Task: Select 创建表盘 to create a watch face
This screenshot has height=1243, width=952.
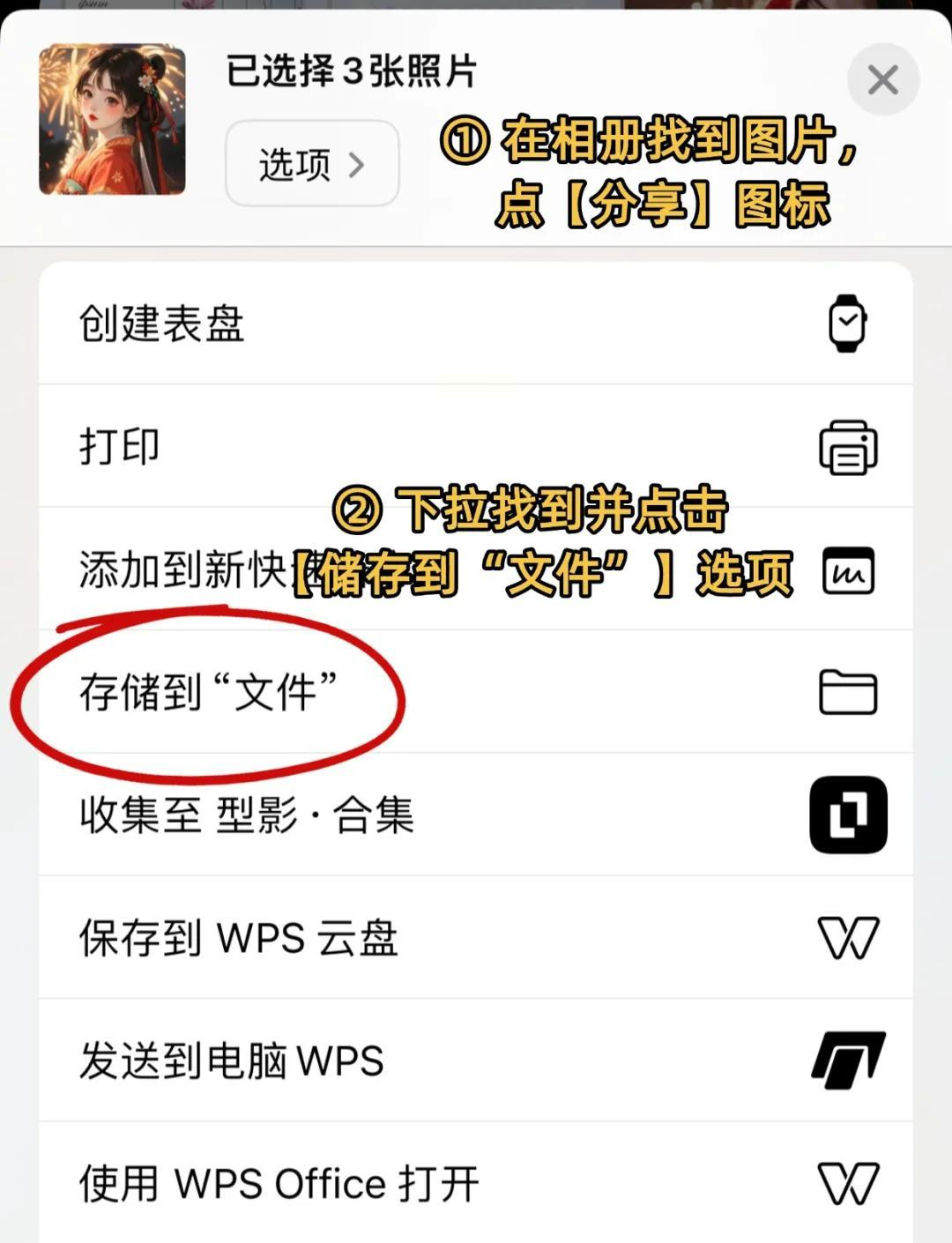Action: [476, 324]
